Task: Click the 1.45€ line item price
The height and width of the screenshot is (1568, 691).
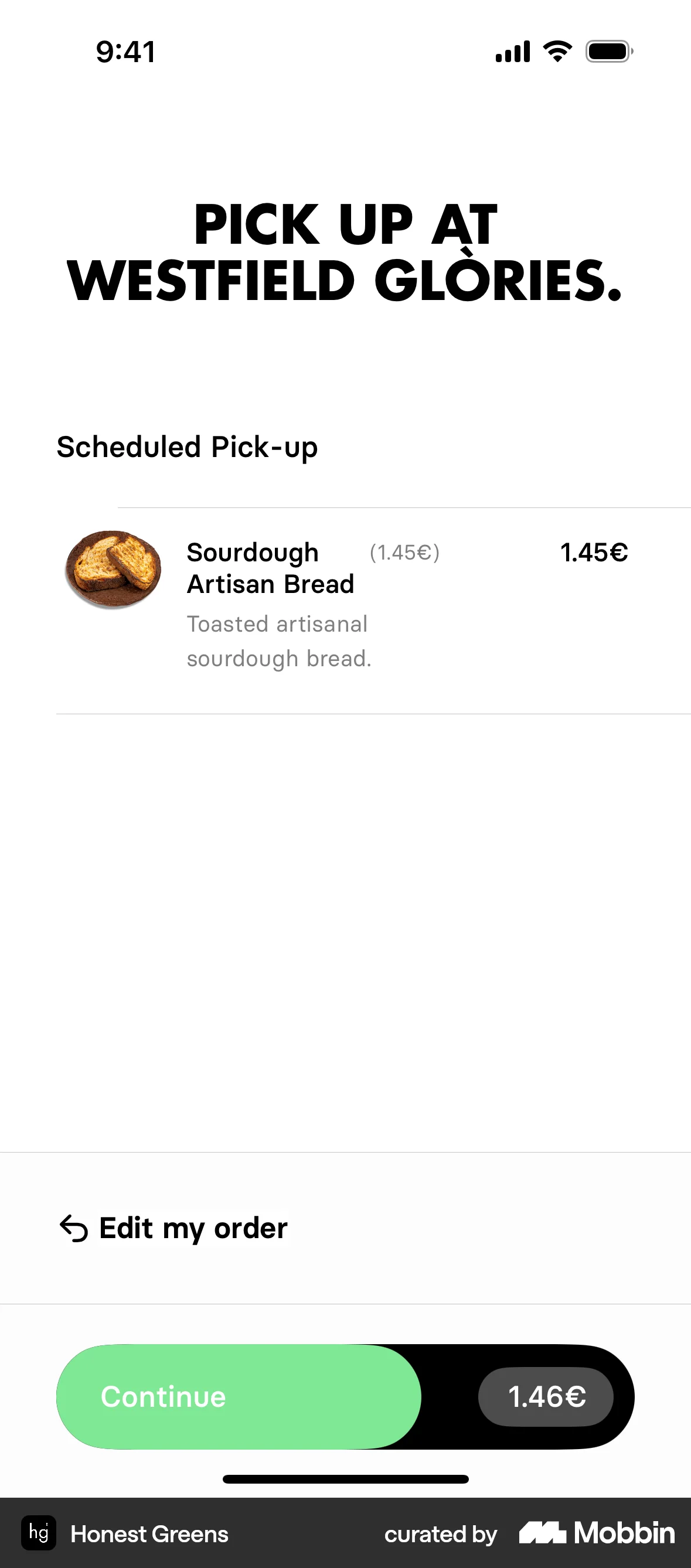Action: pyautogui.click(x=594, y=553)
